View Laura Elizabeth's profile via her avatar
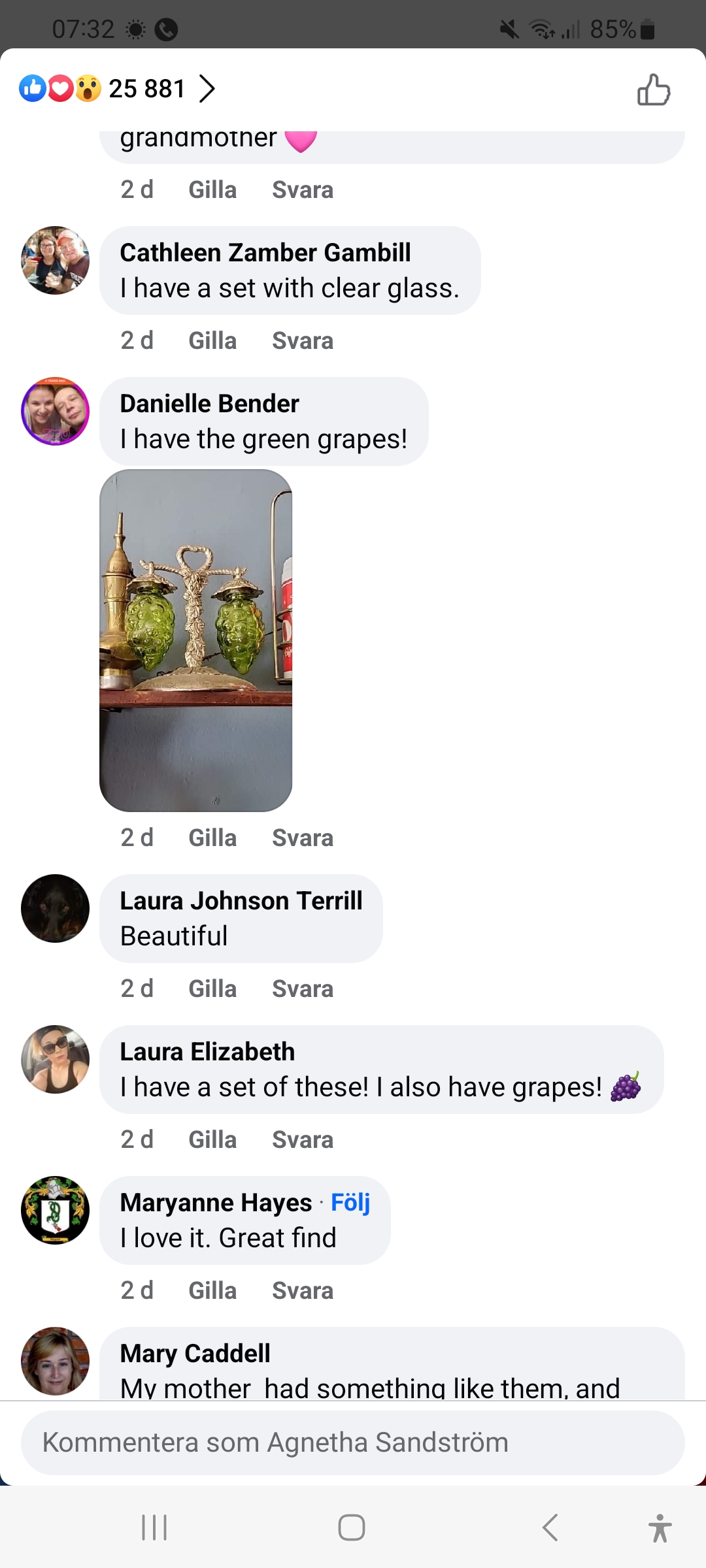Viewport: 706px width, 1568px height. [56, 1059]
